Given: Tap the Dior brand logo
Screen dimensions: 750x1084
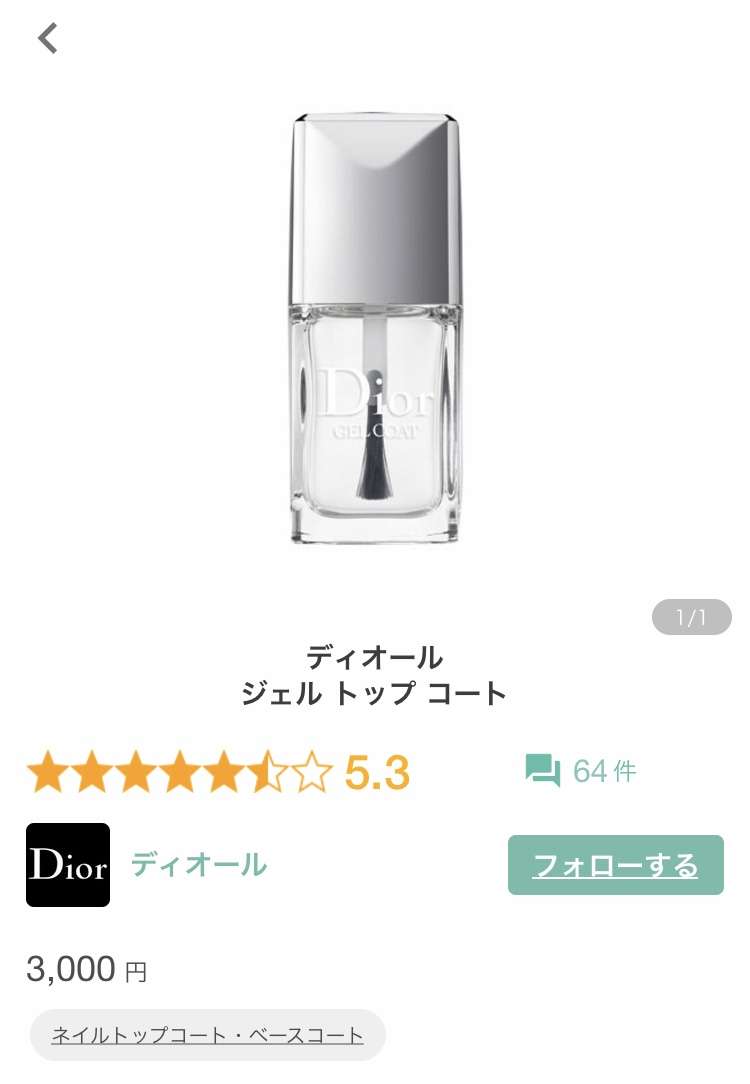Looking at the screenshot, I should 67,866.
